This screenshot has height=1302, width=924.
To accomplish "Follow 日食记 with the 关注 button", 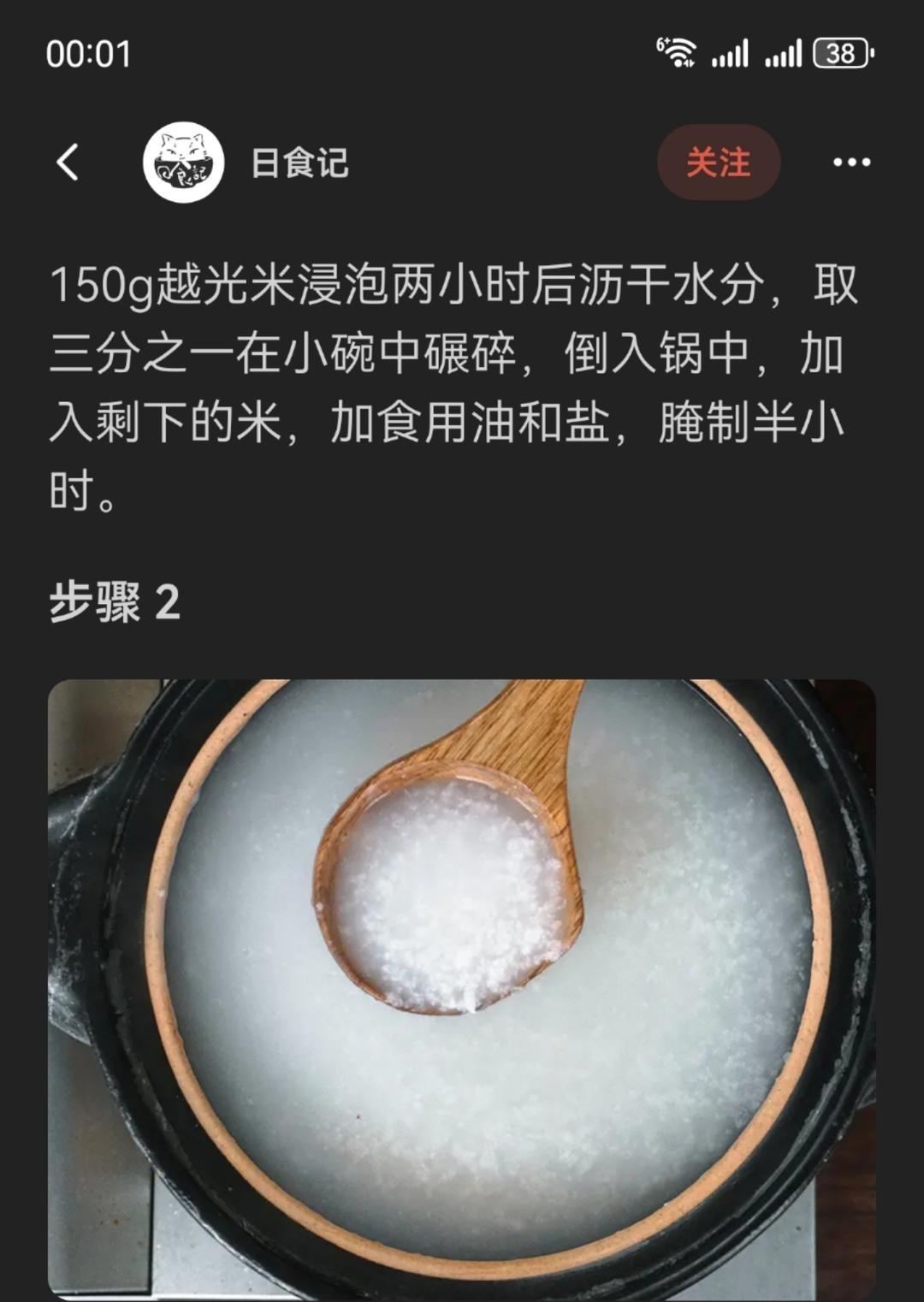I will point(718,162).
